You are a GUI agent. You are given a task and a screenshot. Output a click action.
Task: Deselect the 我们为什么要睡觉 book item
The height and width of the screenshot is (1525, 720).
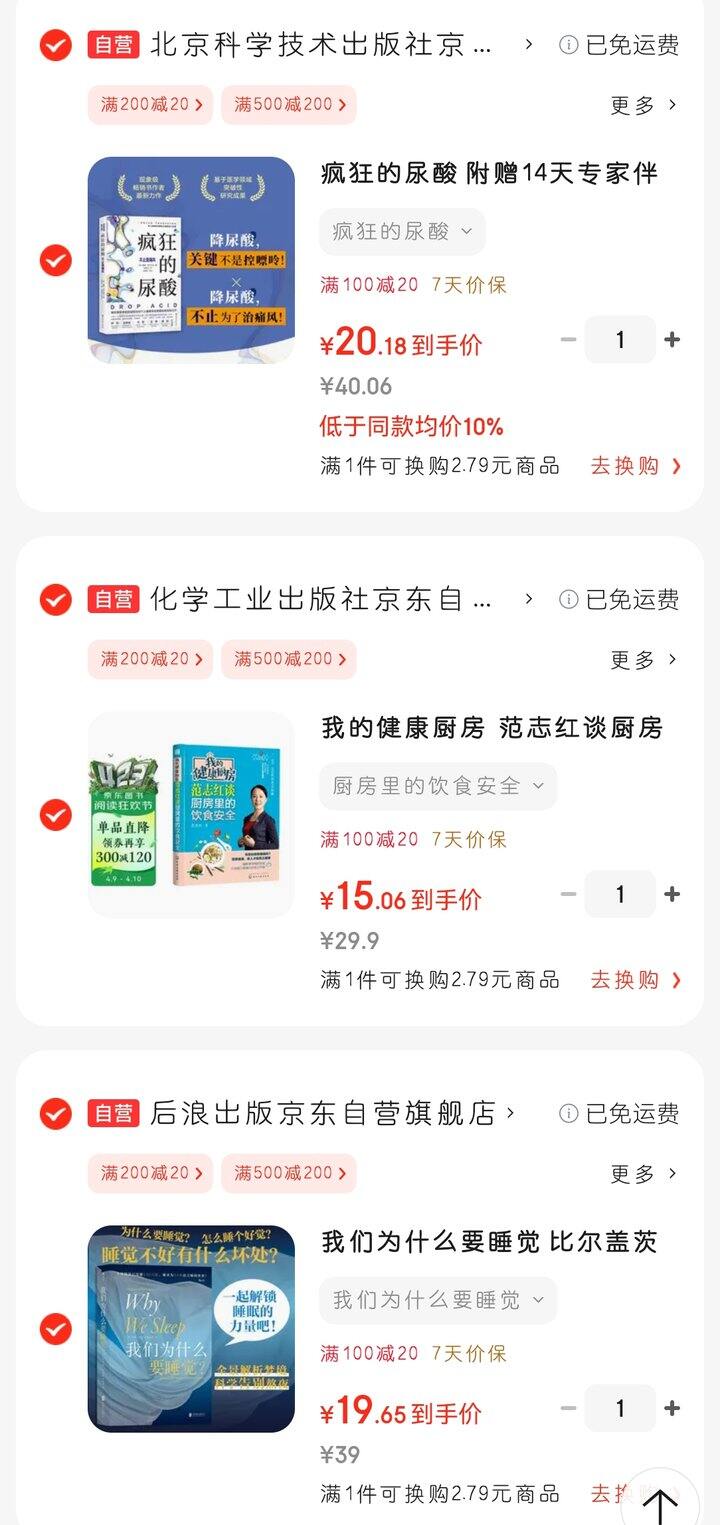tap(55, 1329)
